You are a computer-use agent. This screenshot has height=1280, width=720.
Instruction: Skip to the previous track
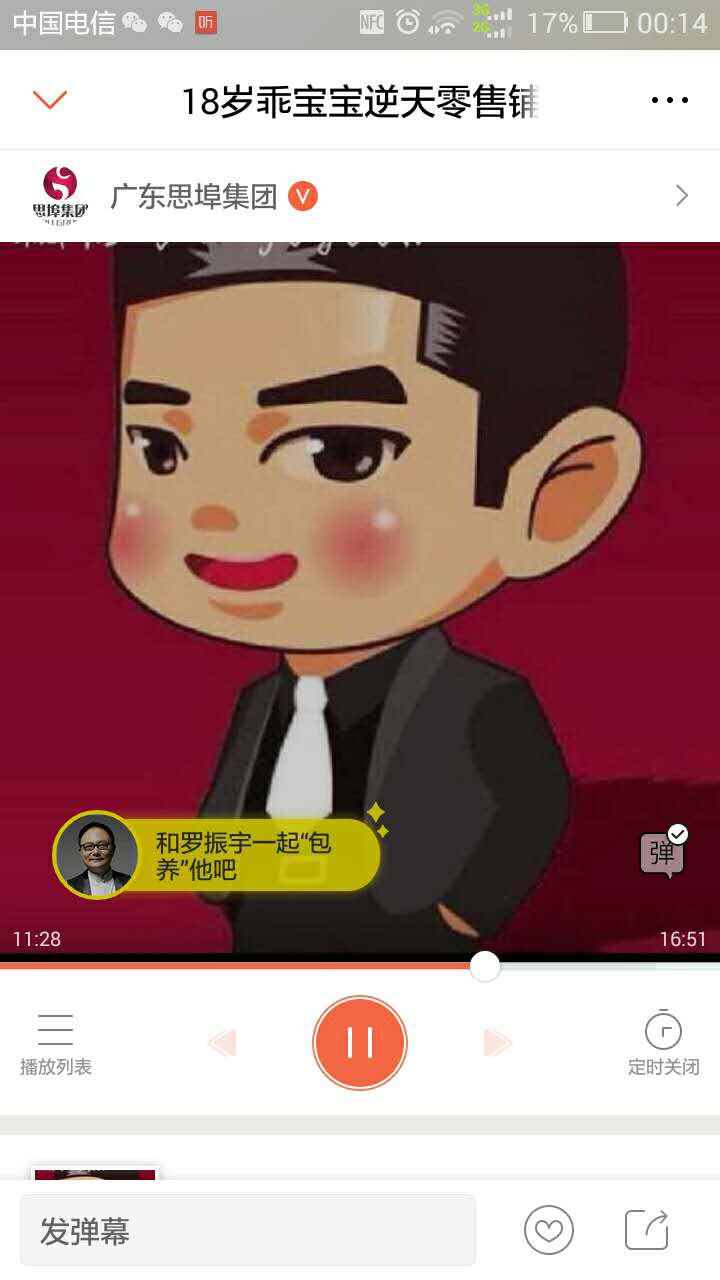(x=222, y=1043)
